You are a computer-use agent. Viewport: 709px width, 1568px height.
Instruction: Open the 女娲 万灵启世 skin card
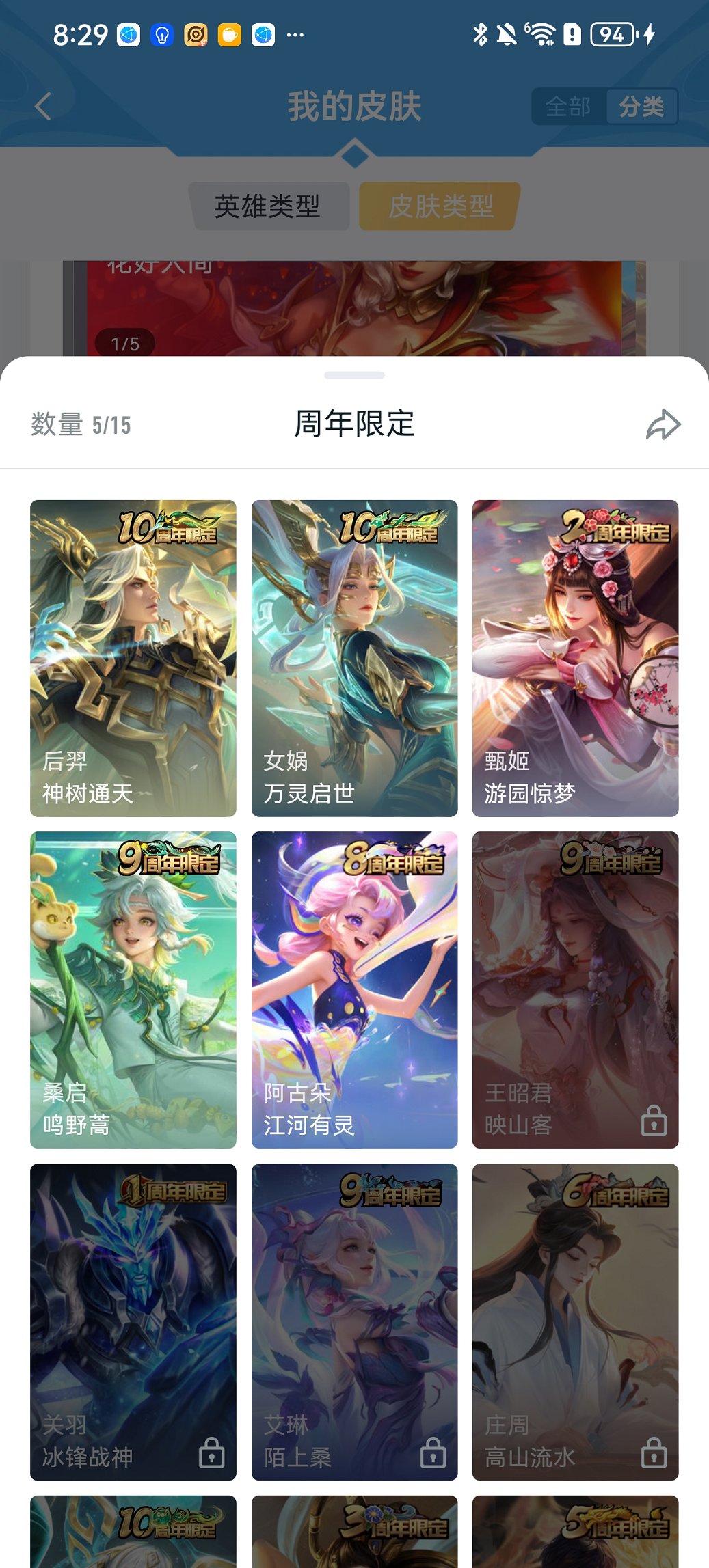tap(354, 658)
